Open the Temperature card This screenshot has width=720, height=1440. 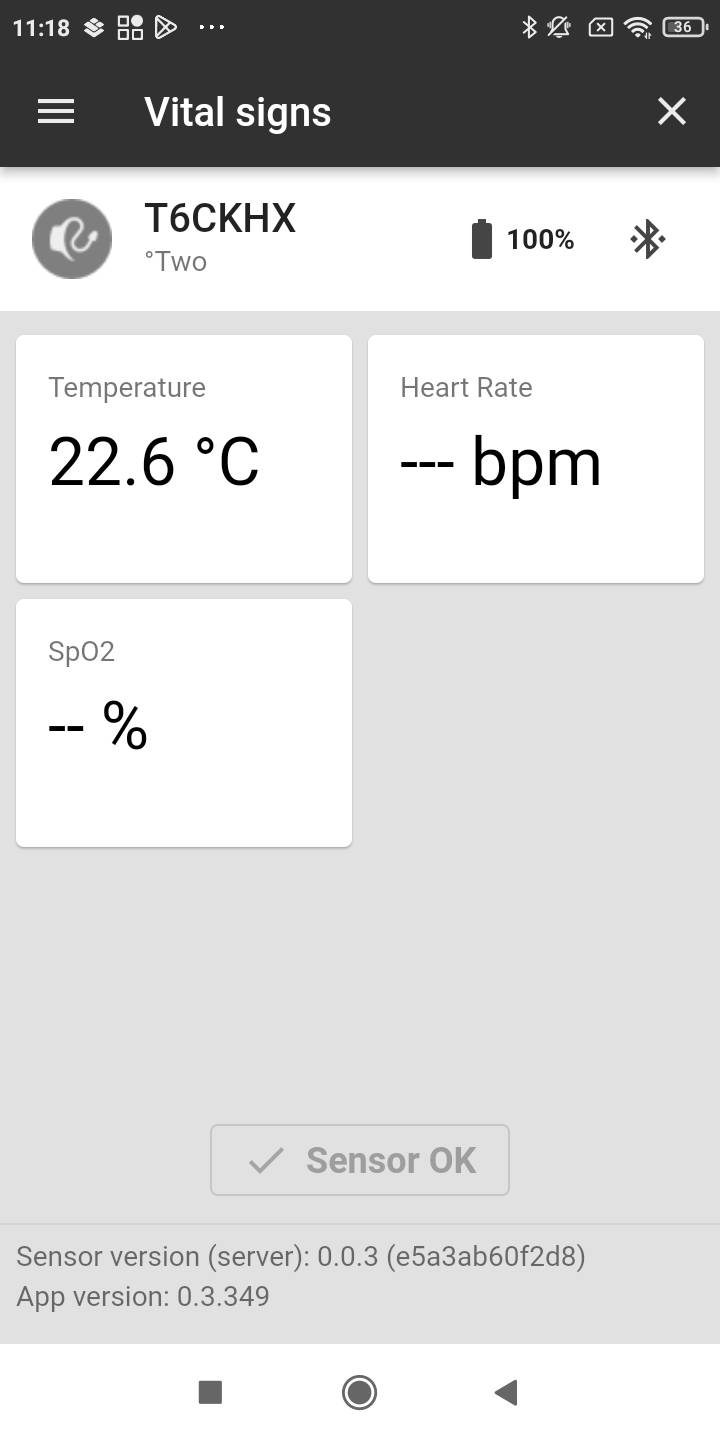(x=184, y=458)
